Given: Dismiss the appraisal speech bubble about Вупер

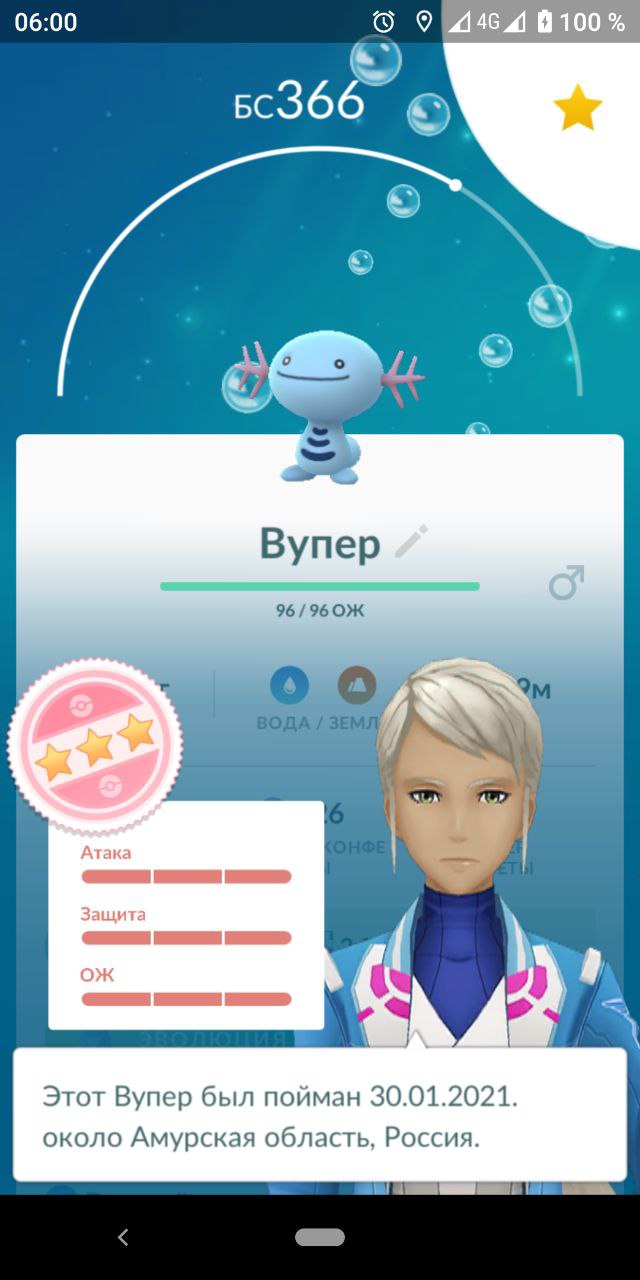Looking at the screenshot, I should 320,1115.
